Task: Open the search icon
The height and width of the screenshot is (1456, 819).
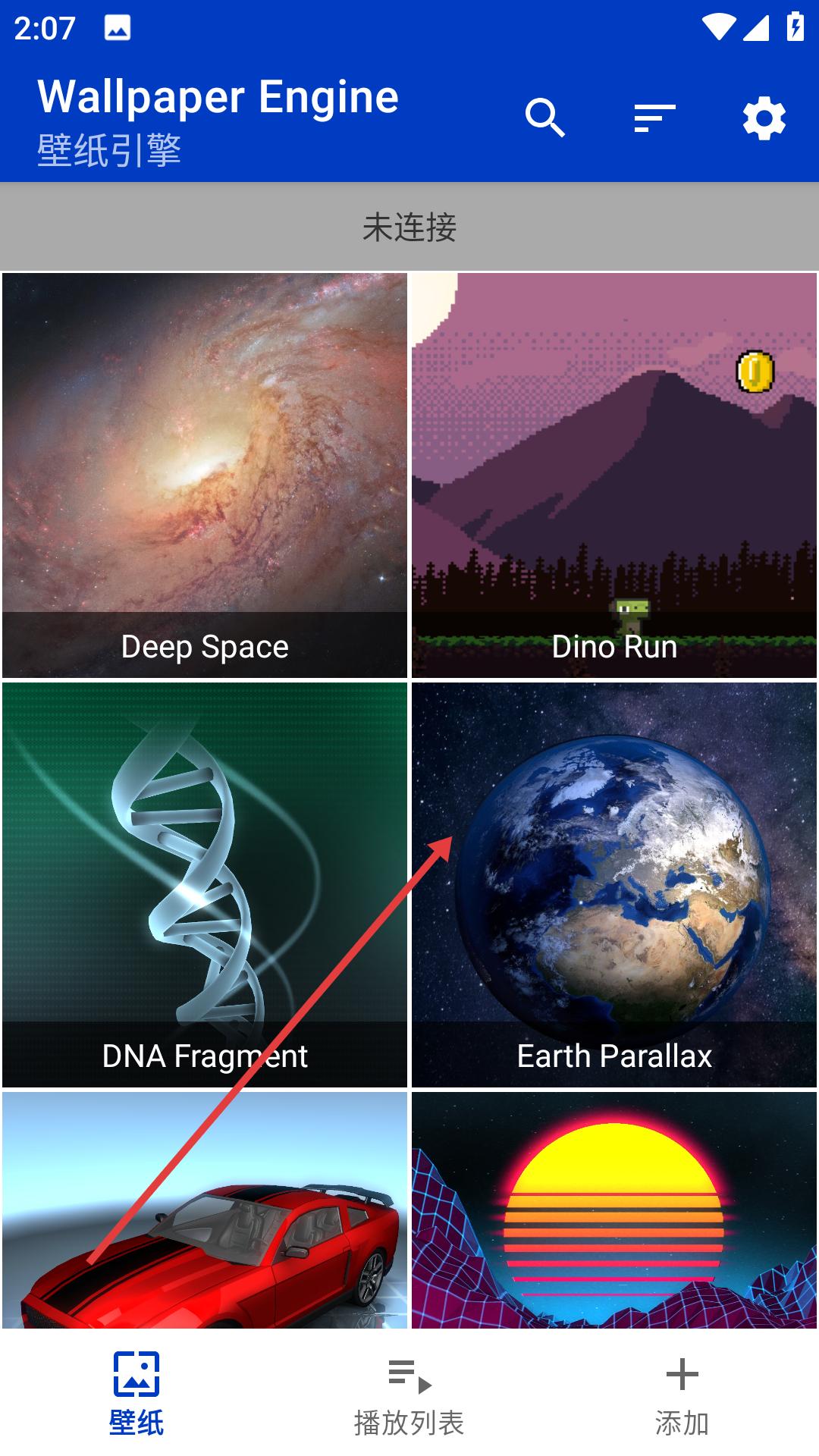Action: click(544, 118)
